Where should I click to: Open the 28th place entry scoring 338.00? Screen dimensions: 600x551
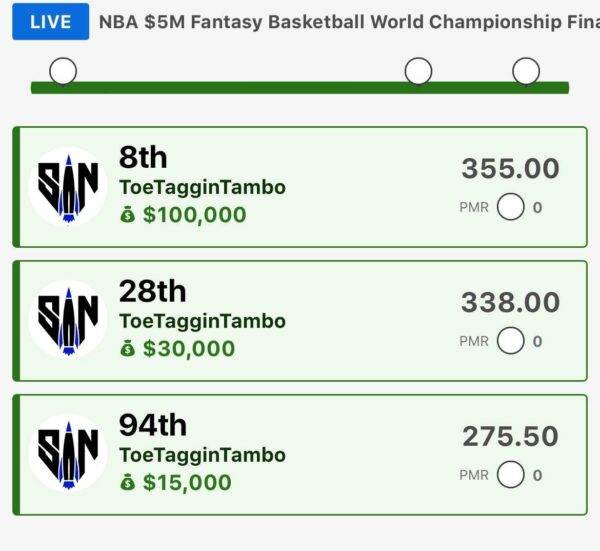(x=300, y=321)
